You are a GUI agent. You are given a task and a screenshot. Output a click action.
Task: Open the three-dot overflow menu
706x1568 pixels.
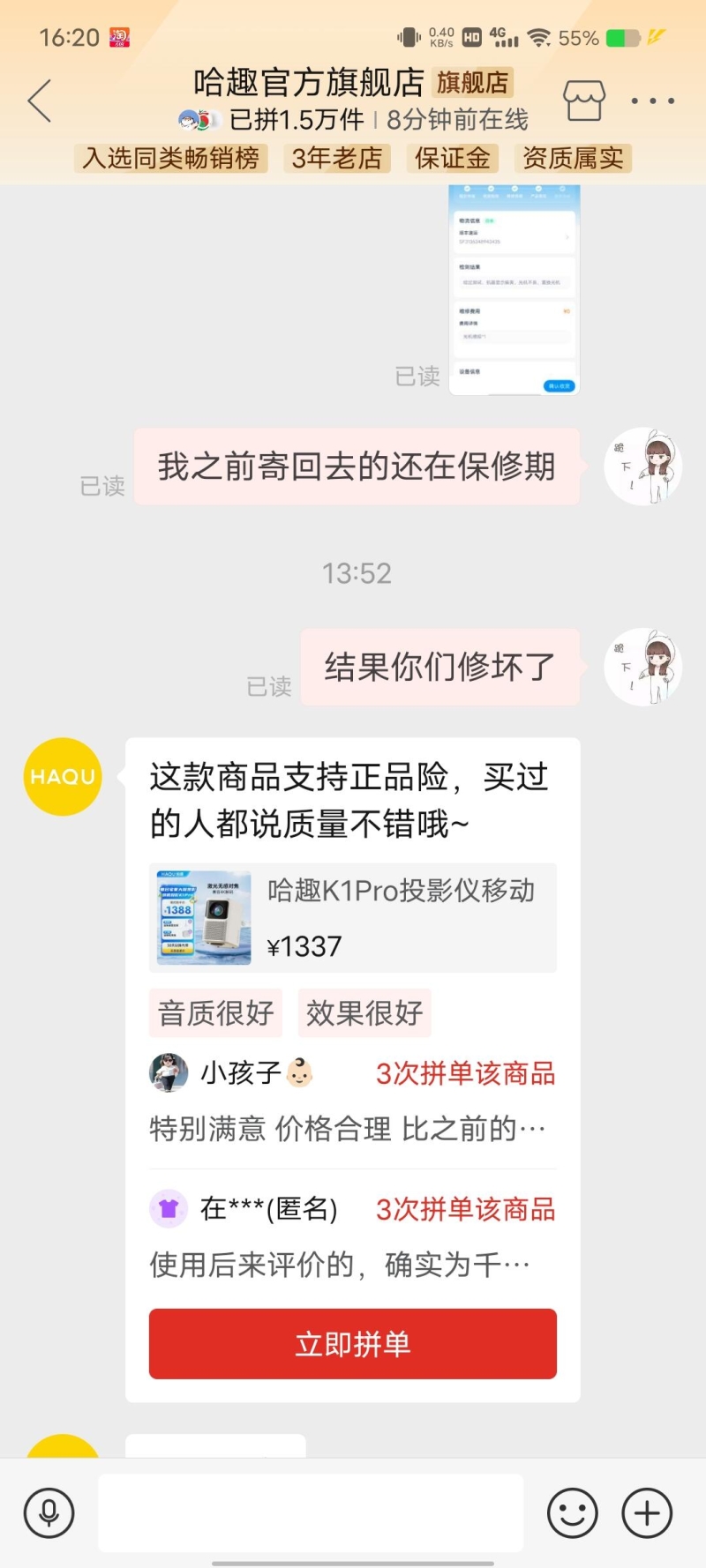(652, 101)
